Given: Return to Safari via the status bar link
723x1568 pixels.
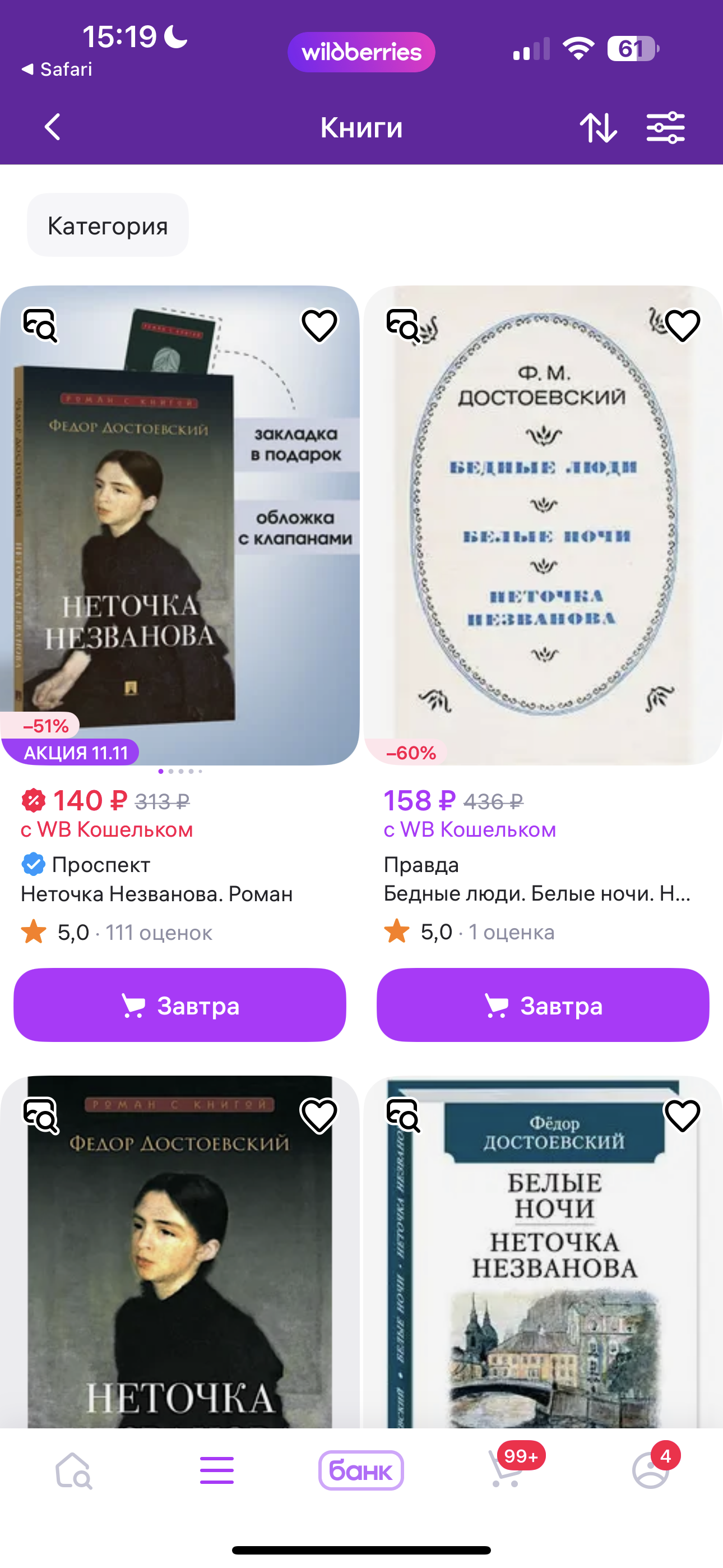Looking at the screenshot, I should tap(57, 70).
